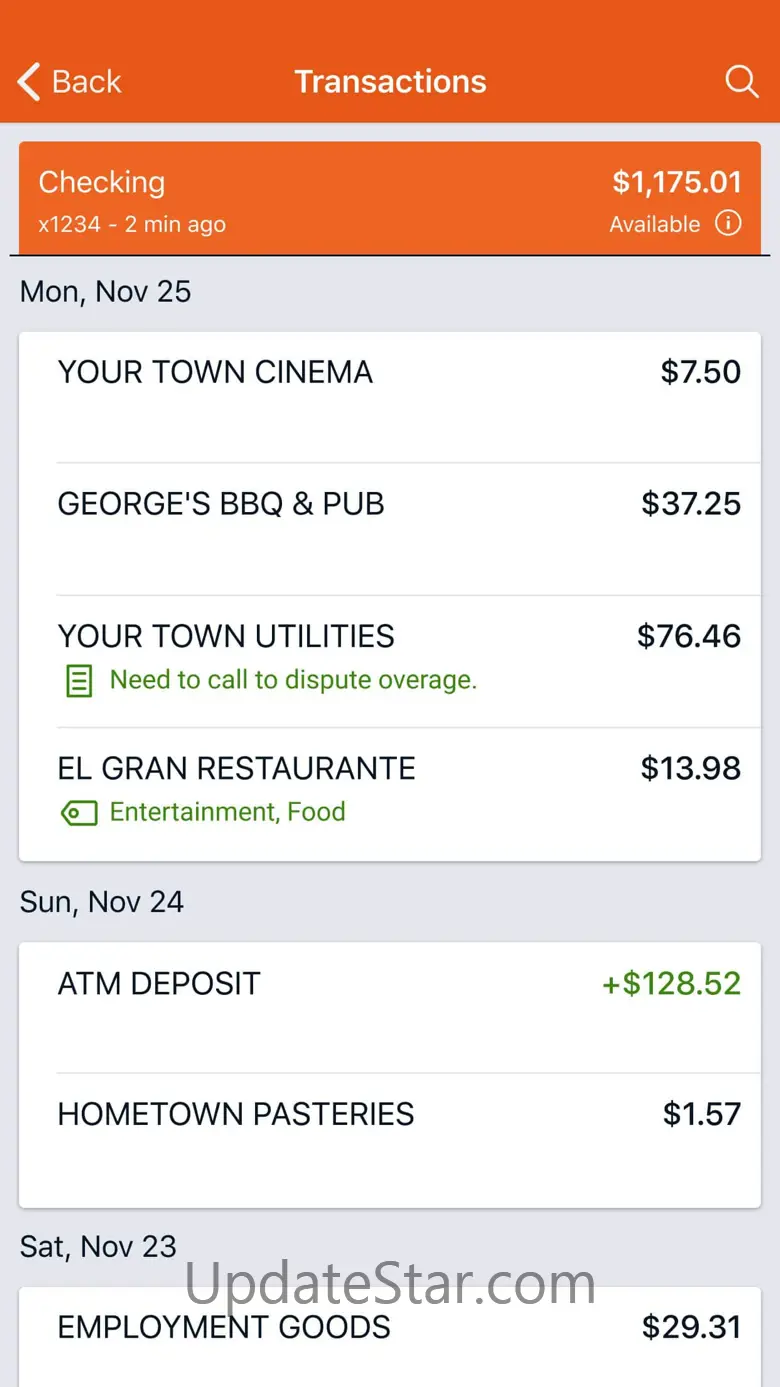Screen dimensions: 780x1387
Task: View ATM DEPOSIT details
Action: tap(390, 1007)
